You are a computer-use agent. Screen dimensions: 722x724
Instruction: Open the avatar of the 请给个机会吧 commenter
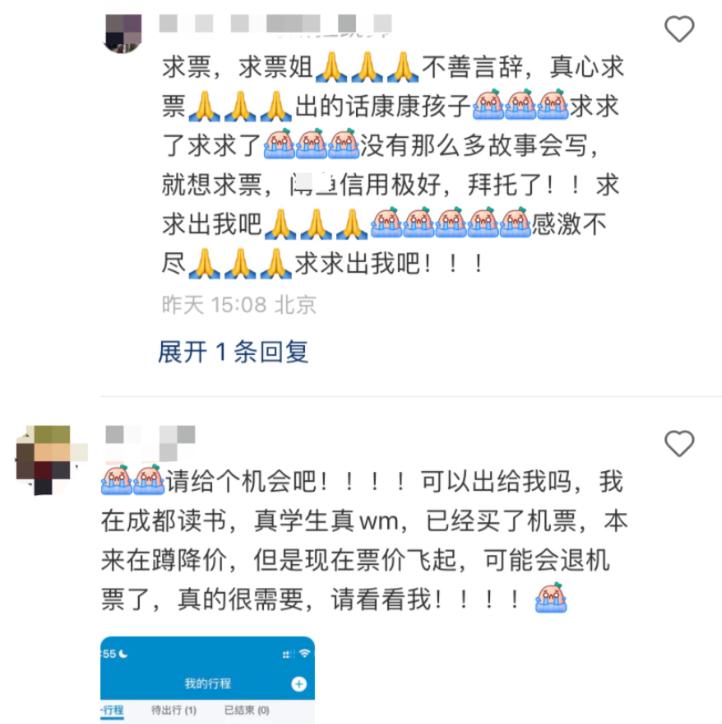pos(44,460)
